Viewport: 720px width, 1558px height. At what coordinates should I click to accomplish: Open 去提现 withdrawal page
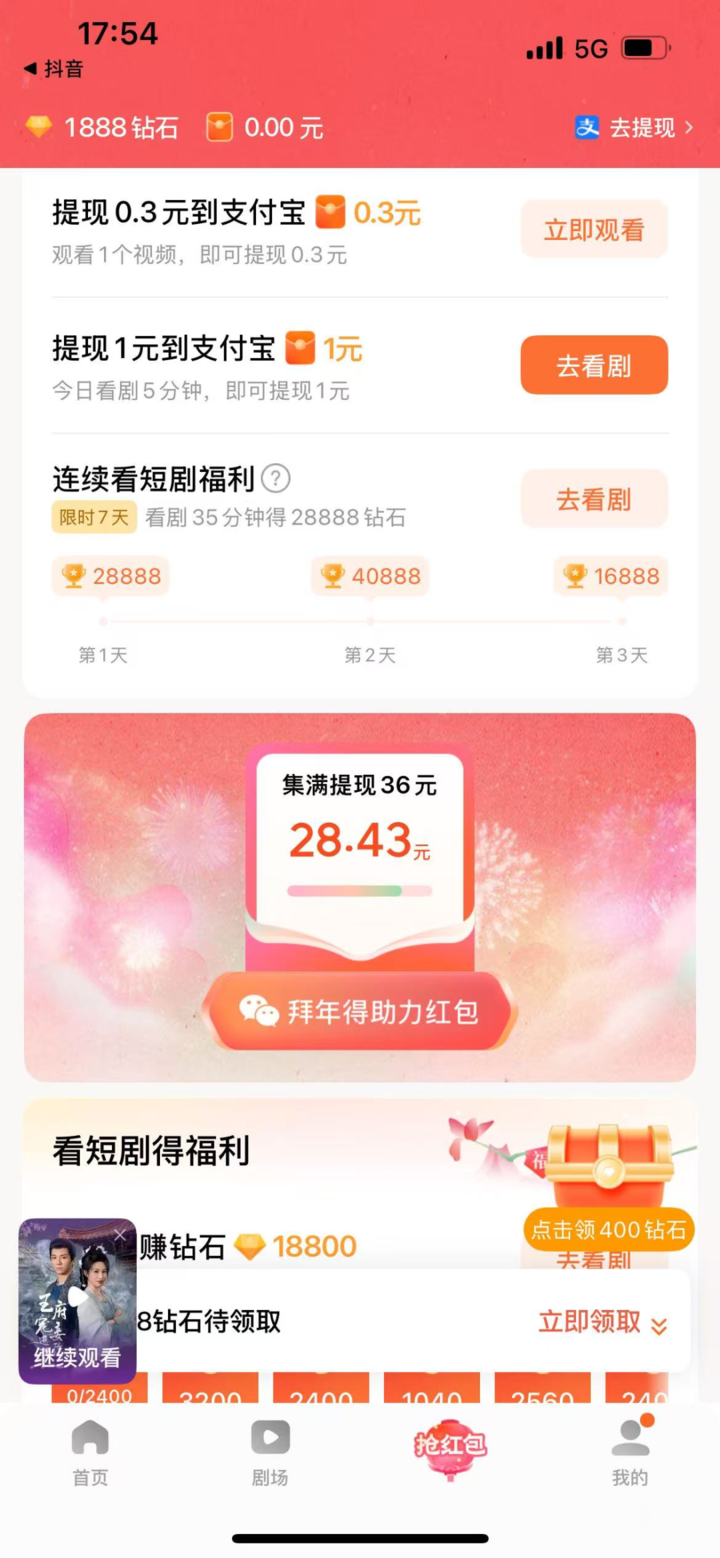pos(634,127)
